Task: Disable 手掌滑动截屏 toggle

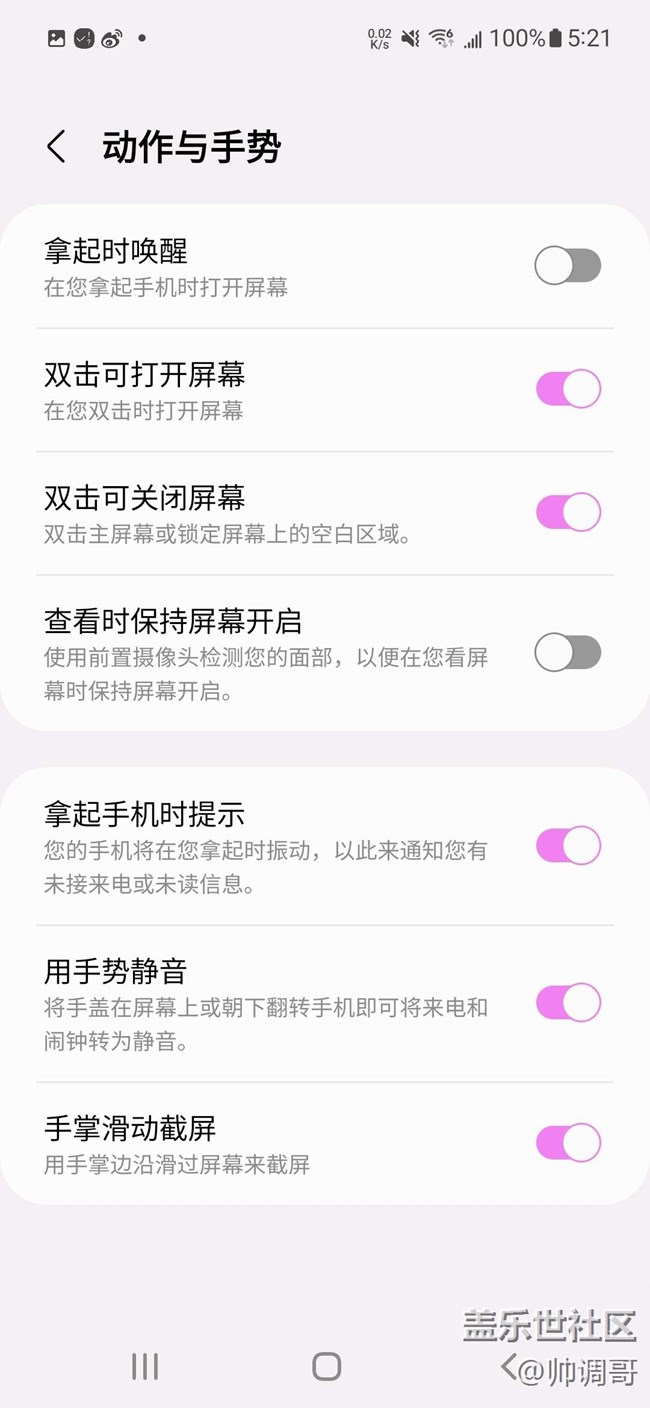Action: tap(567, 1142)
